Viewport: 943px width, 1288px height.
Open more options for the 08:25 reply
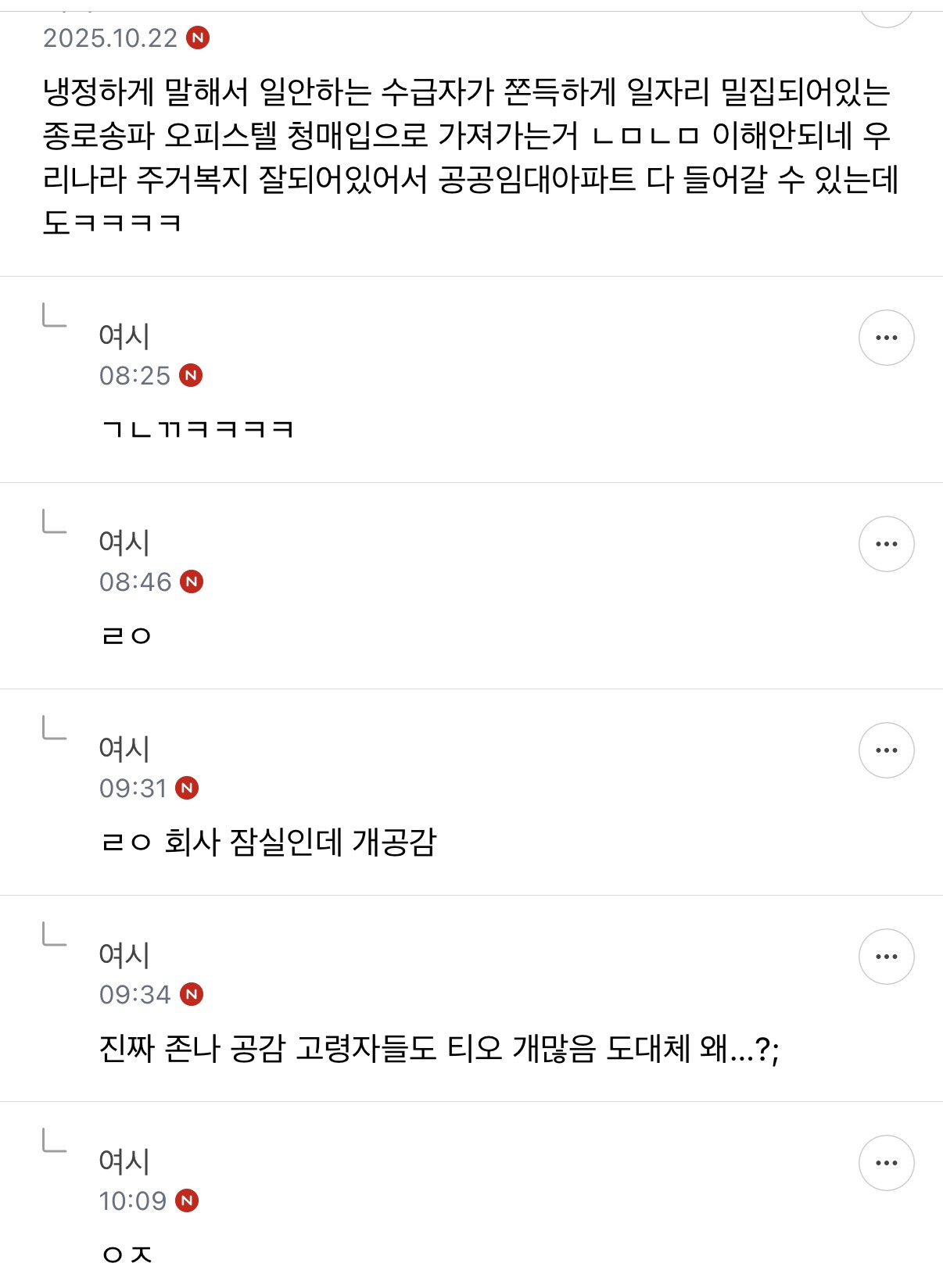[x=886, y=338]
